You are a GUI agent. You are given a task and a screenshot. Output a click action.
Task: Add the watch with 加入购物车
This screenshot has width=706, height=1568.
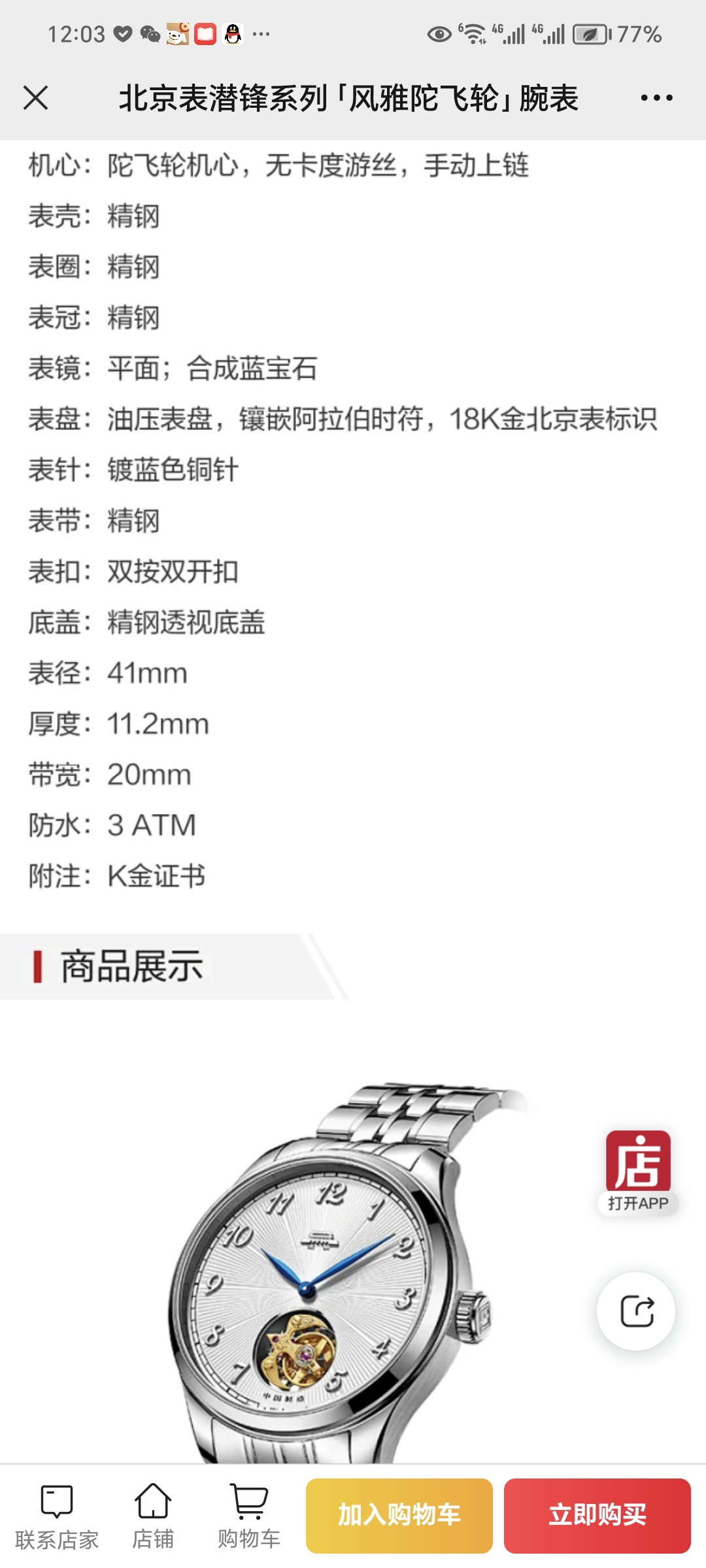[x=399, y=1516]
